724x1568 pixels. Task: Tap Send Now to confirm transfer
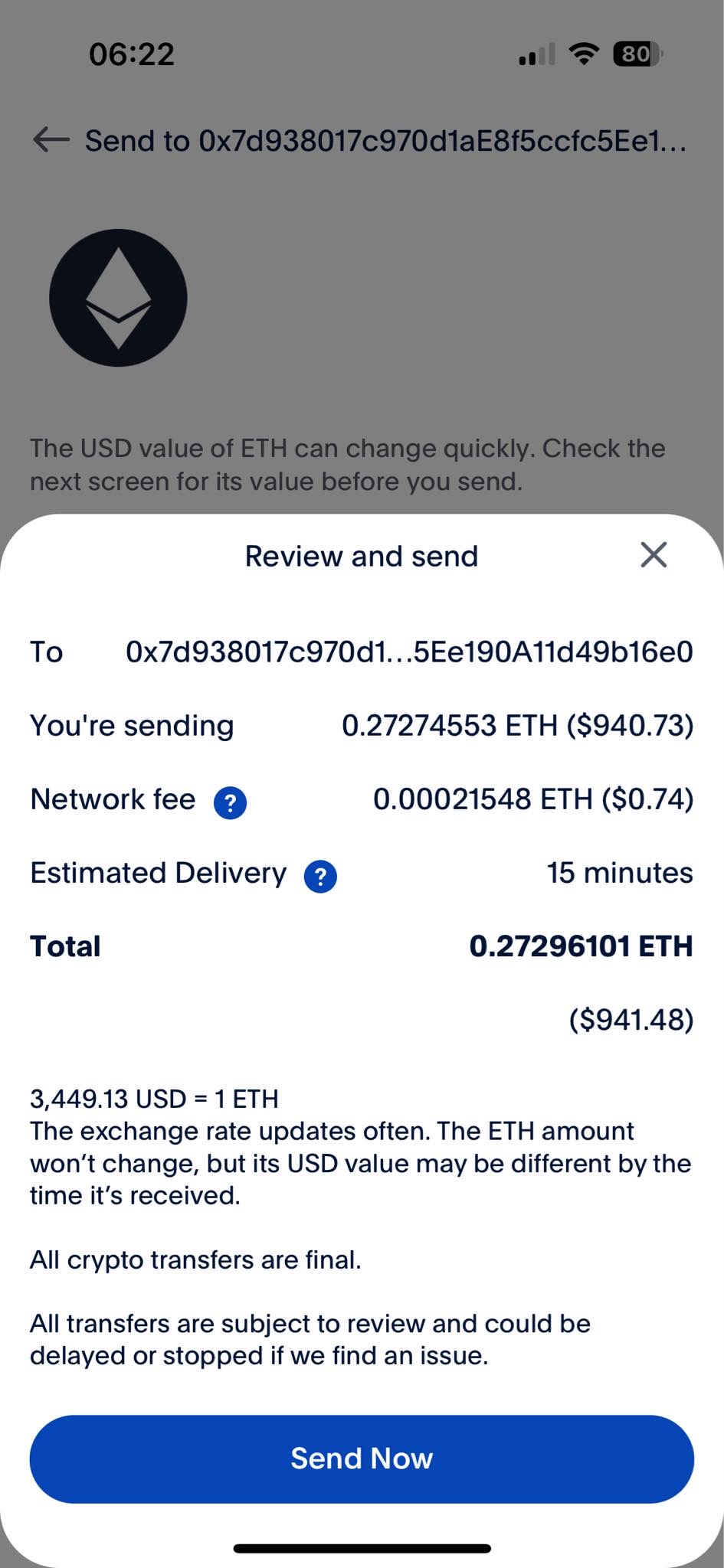point(362,1459)
